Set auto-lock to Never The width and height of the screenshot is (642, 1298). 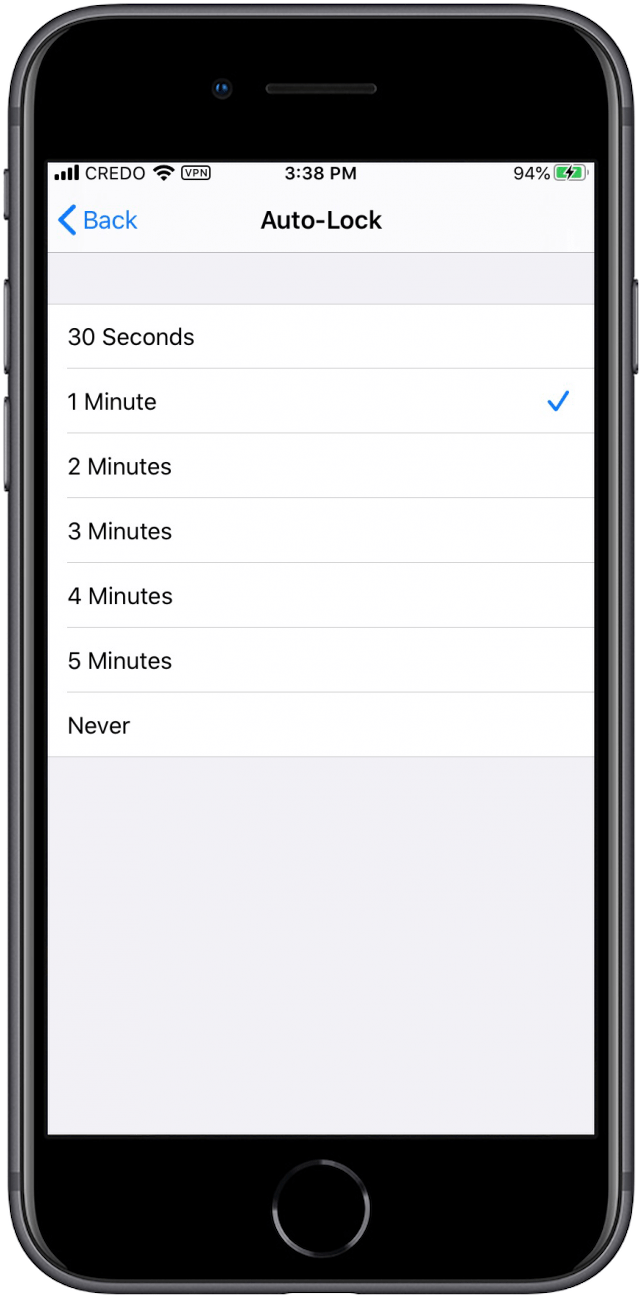point(321,725)
